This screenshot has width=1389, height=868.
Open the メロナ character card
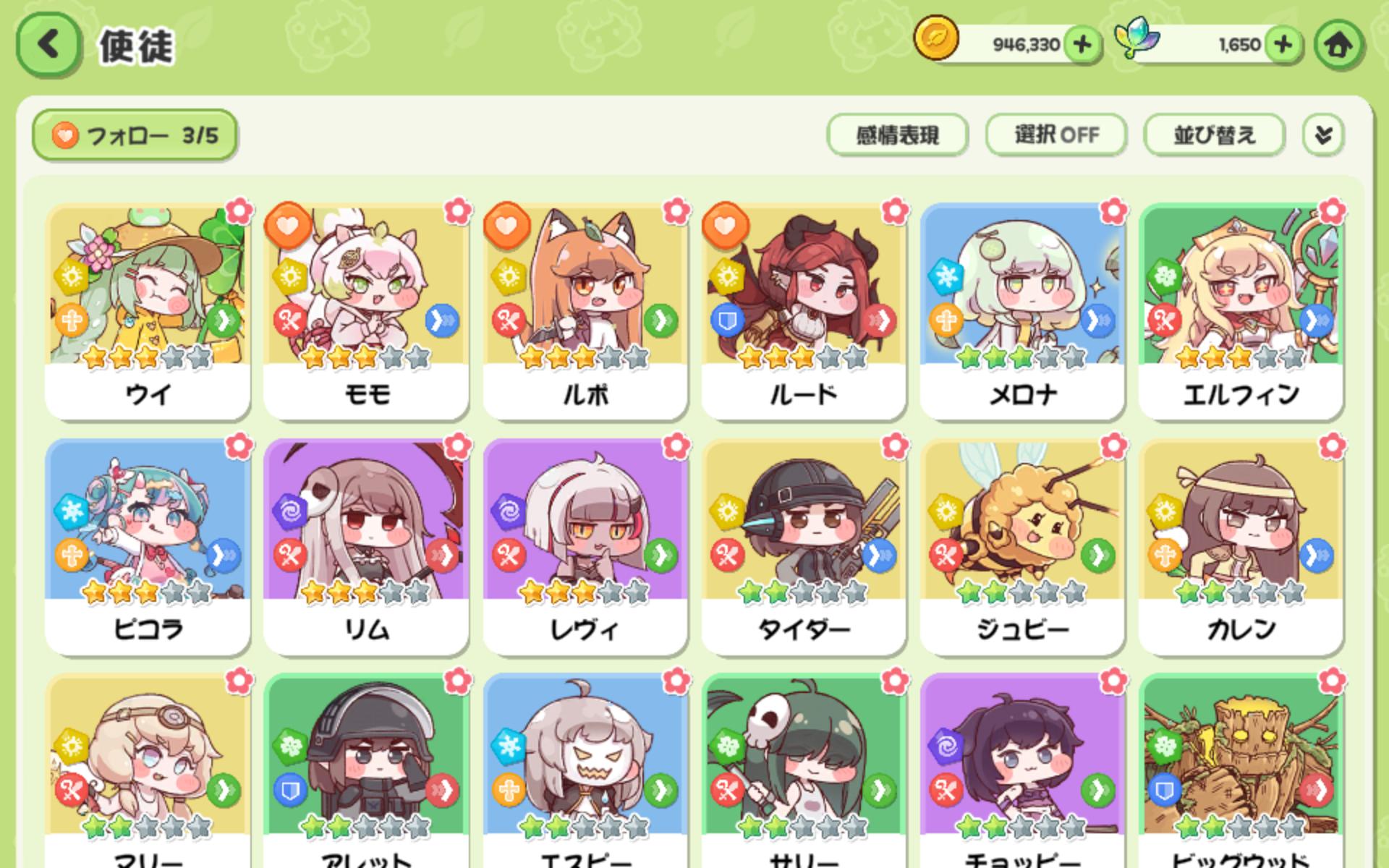tap(1022, 311)
